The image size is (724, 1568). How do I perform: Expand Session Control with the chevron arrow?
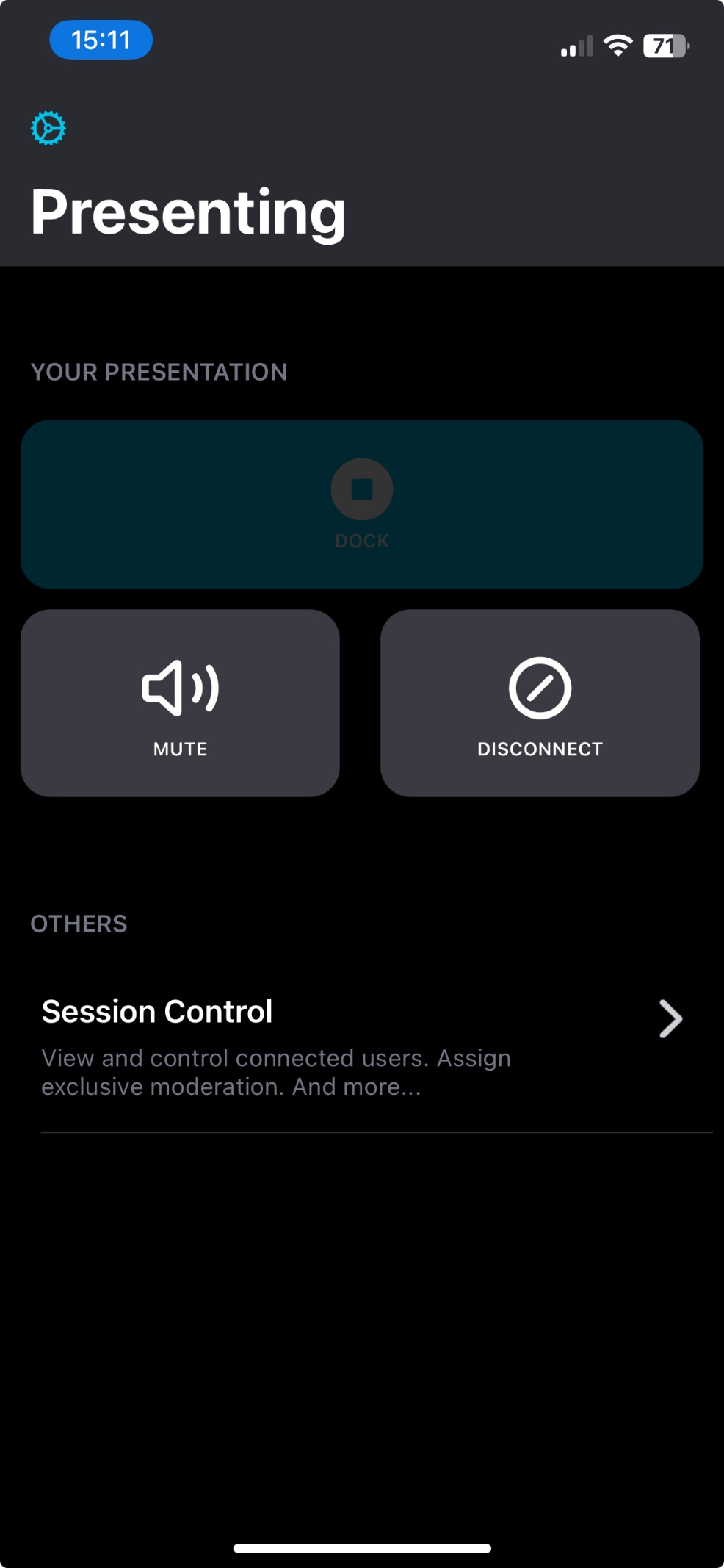(x=669, y=1019)
